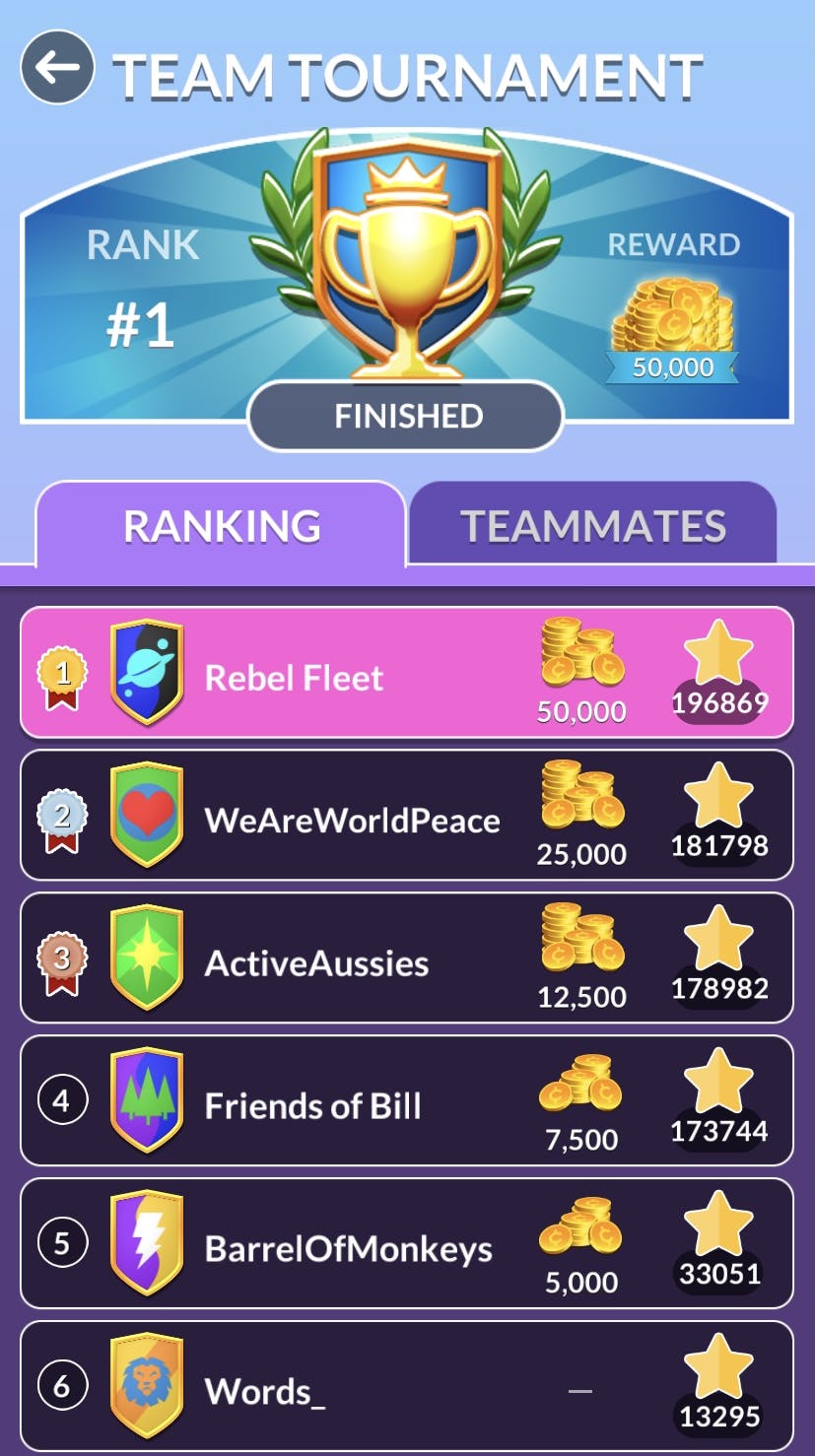Go back using the arrow icon
815x1456 pixels.
tap(57, 67)
